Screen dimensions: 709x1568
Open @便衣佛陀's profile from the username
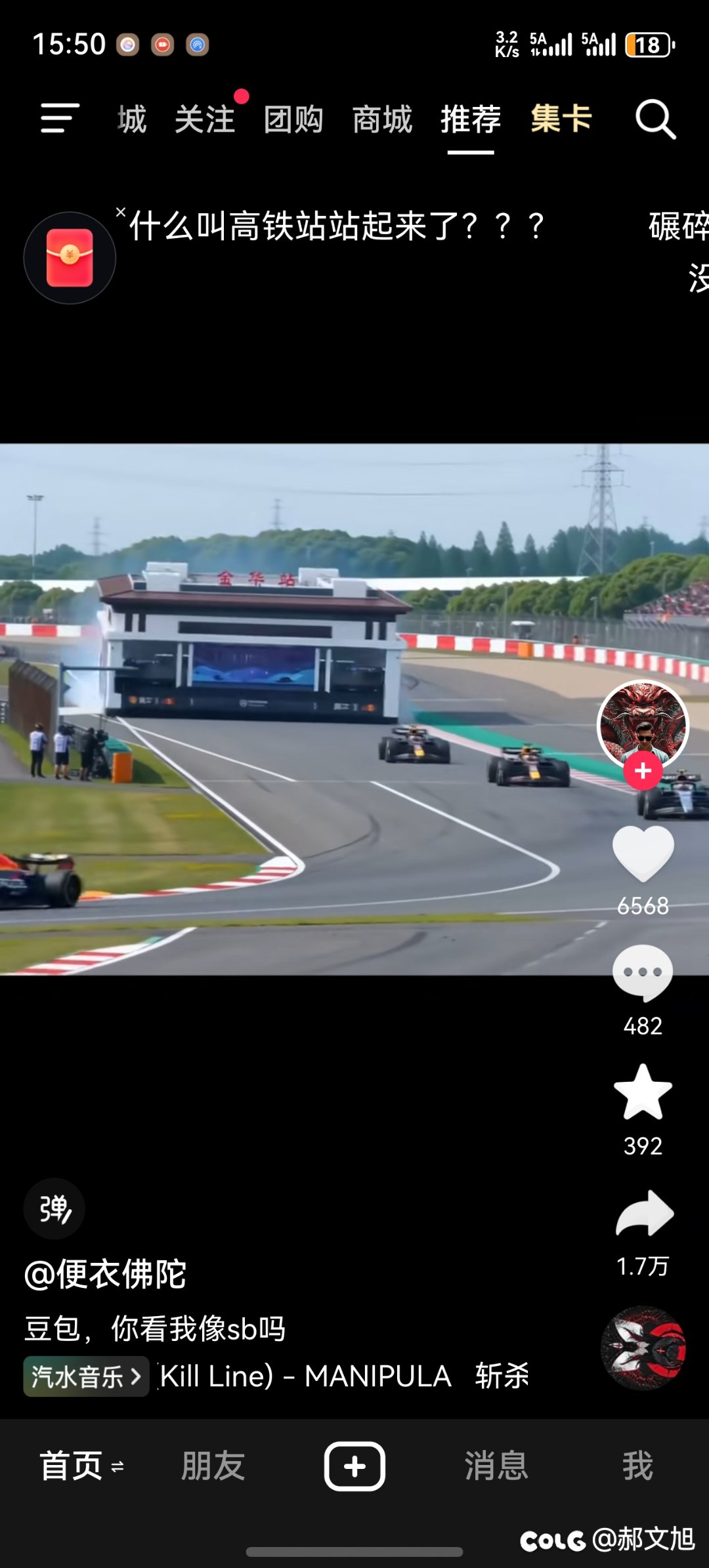105,1274
